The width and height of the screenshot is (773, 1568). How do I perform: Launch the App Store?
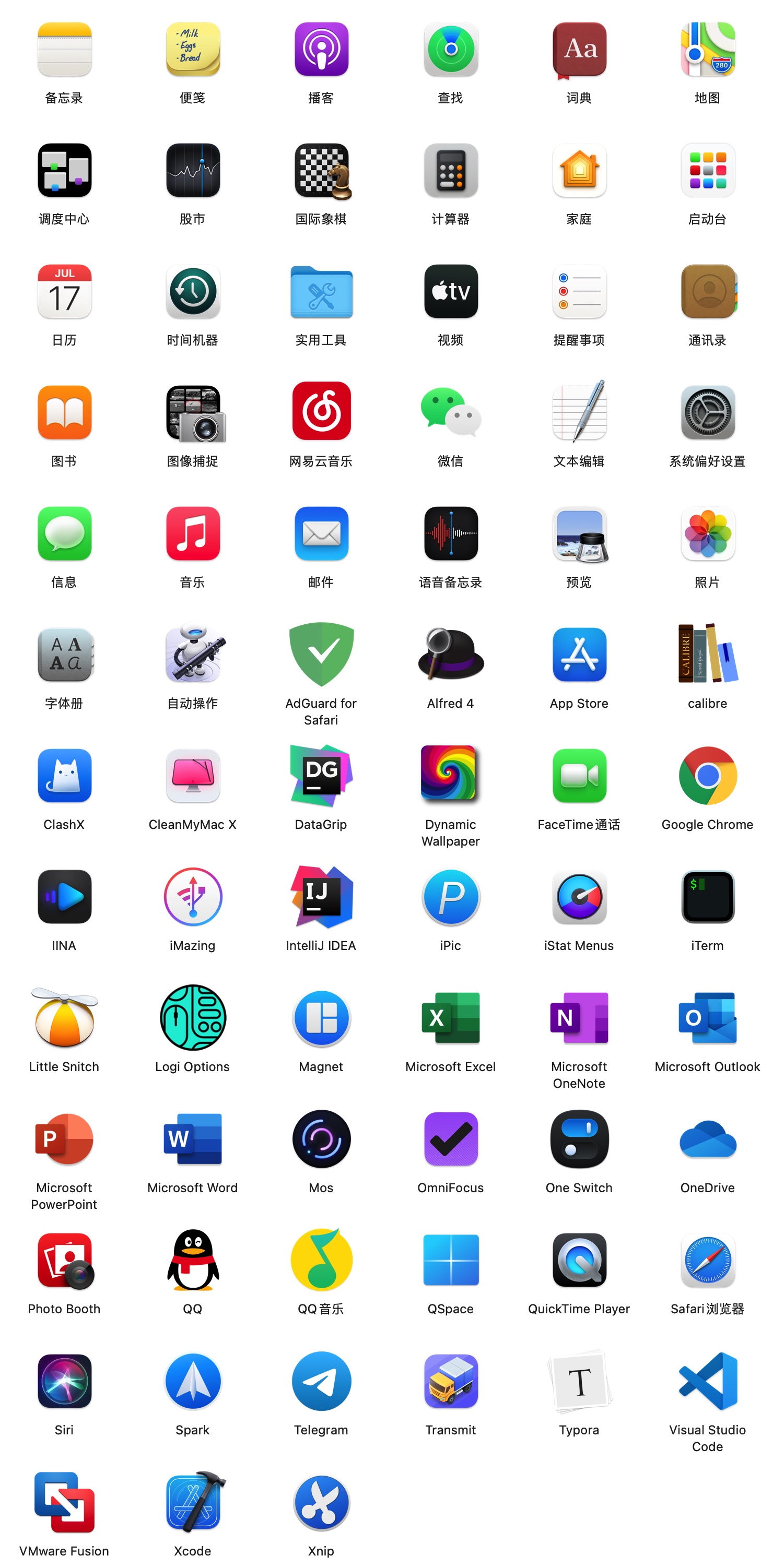point(579,655)
